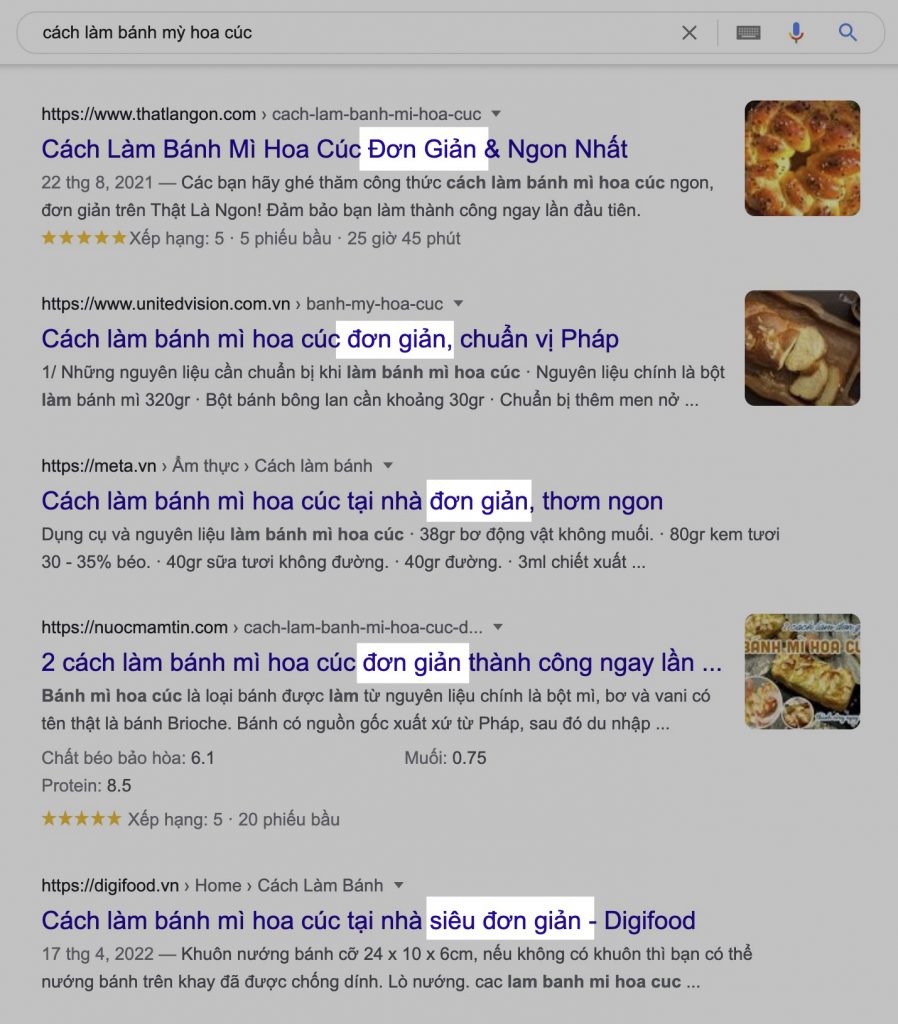Open the bread thumbnail of the thatlangon result
The height and width of the screenshot is (1024, 898).
point(802,158)
